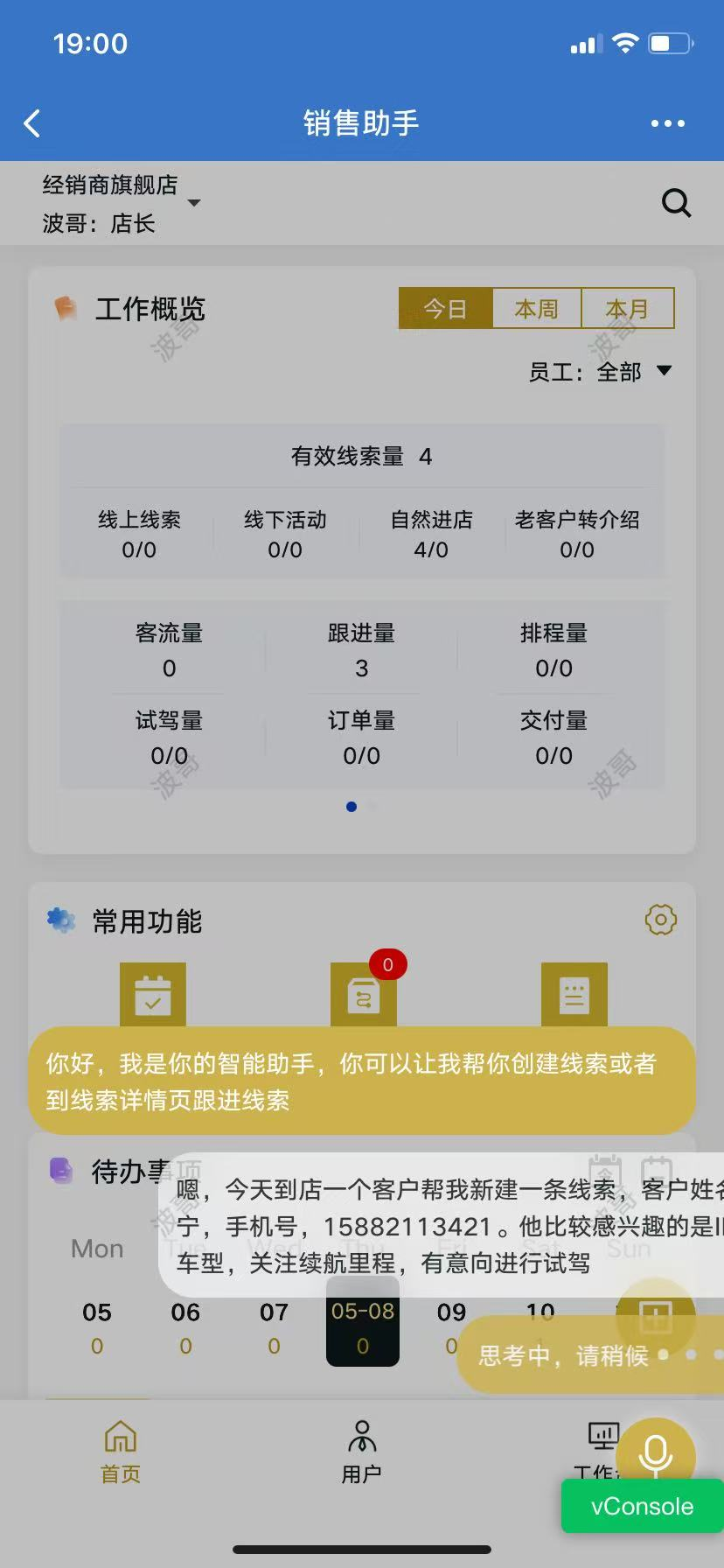Switch overview to 本周

click(536, 308)
